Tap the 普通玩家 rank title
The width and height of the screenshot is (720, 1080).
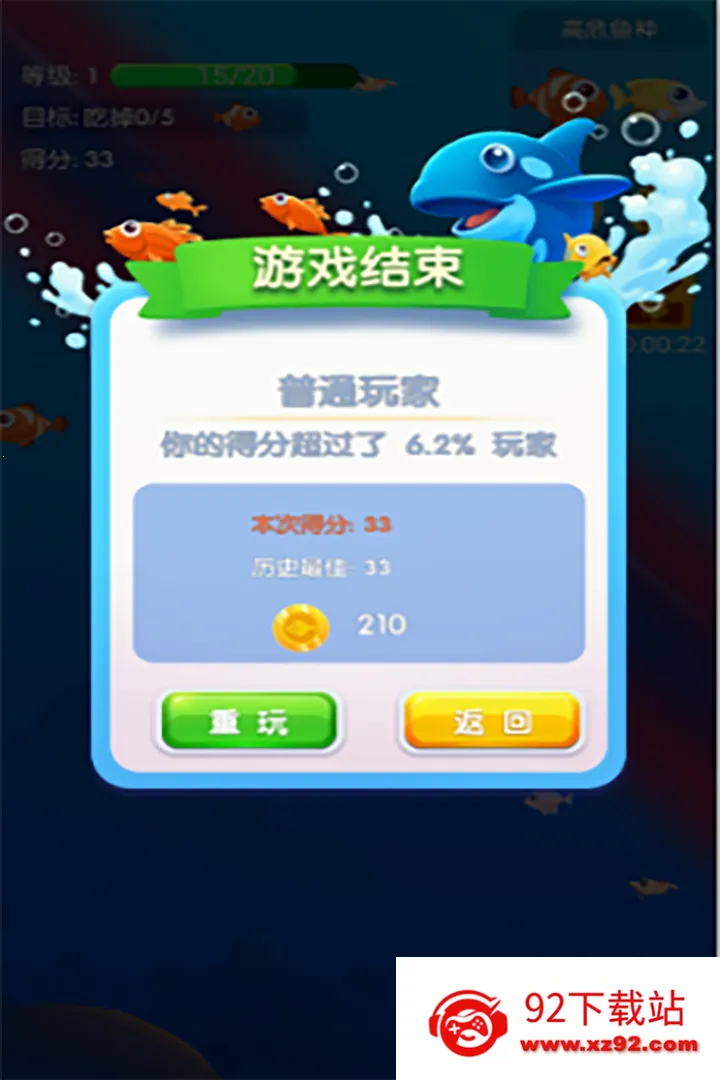pyautogui.click(x=358, y=390)
